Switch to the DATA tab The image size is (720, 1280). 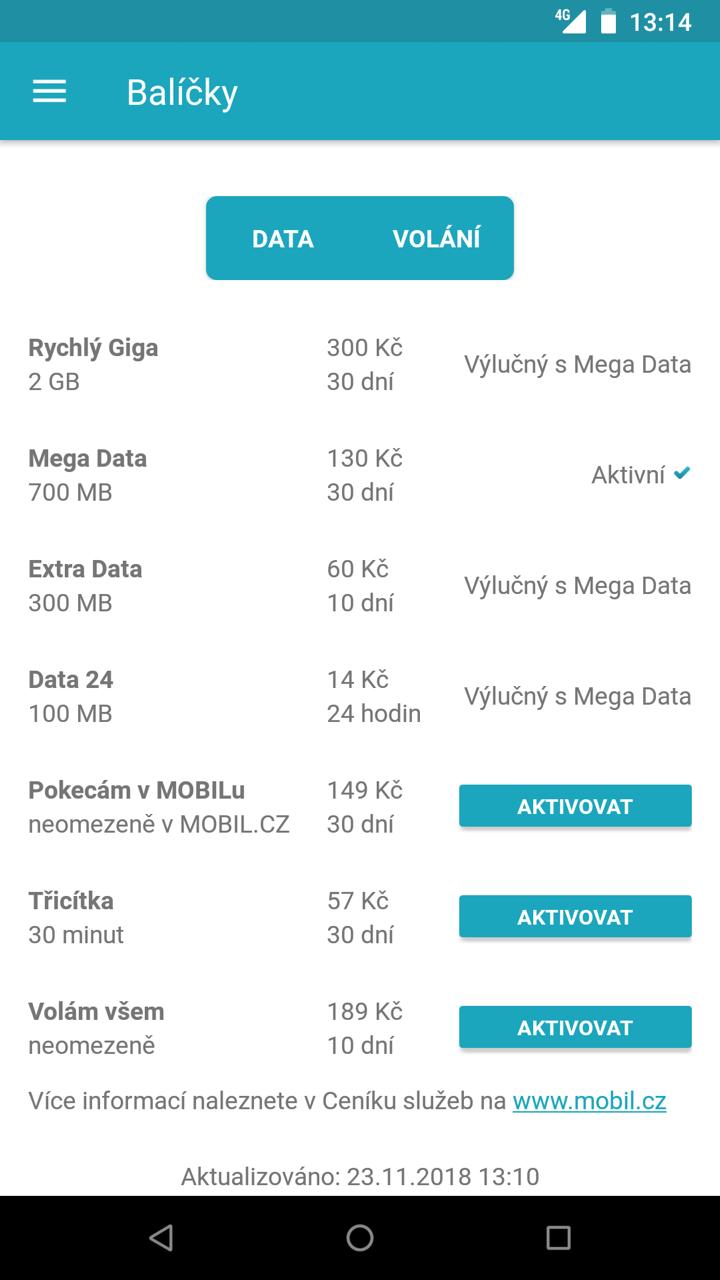pyautogui.click(x=283, y=239)
